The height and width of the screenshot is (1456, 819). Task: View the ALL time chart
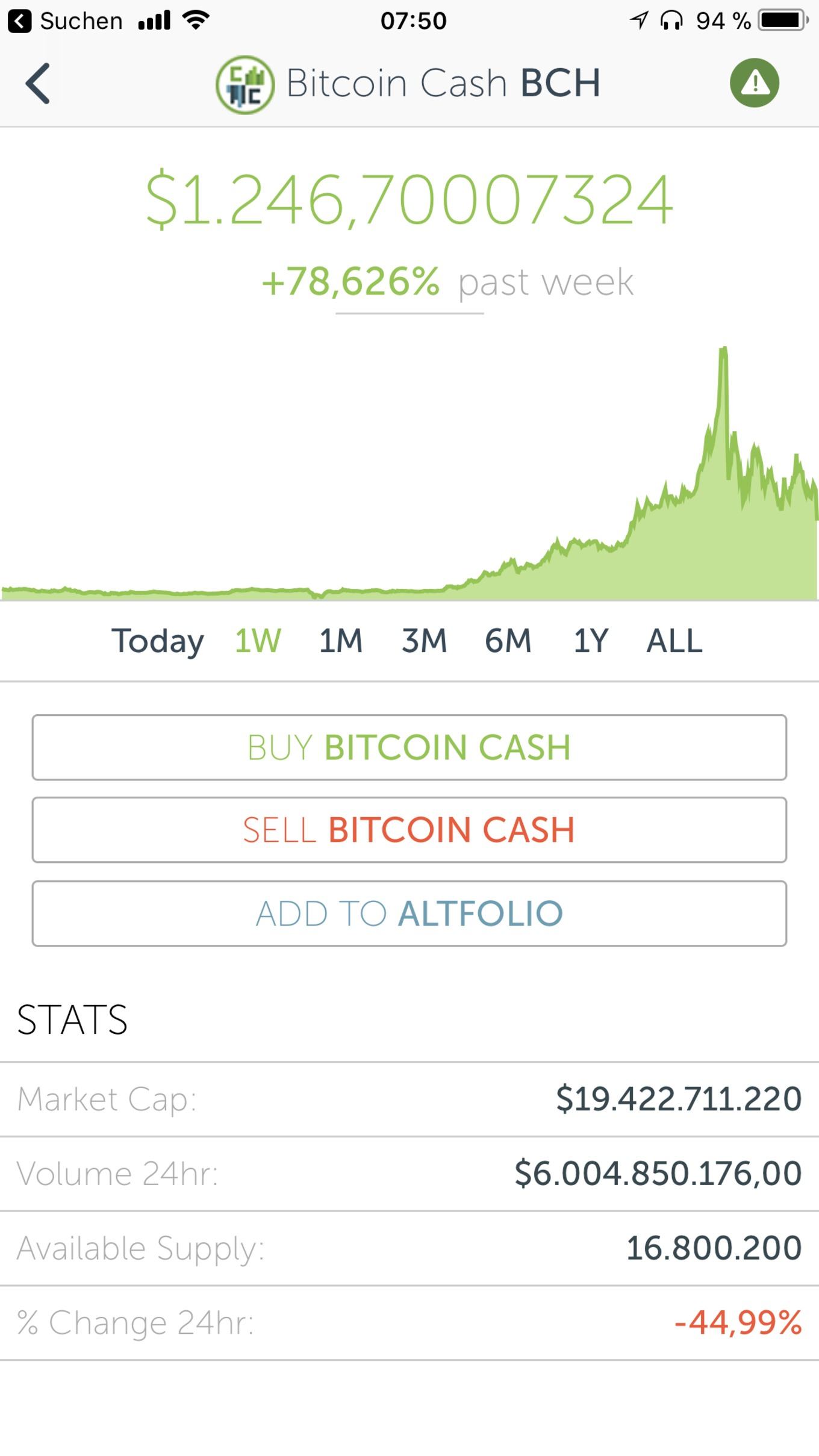(x=674, y=641)
